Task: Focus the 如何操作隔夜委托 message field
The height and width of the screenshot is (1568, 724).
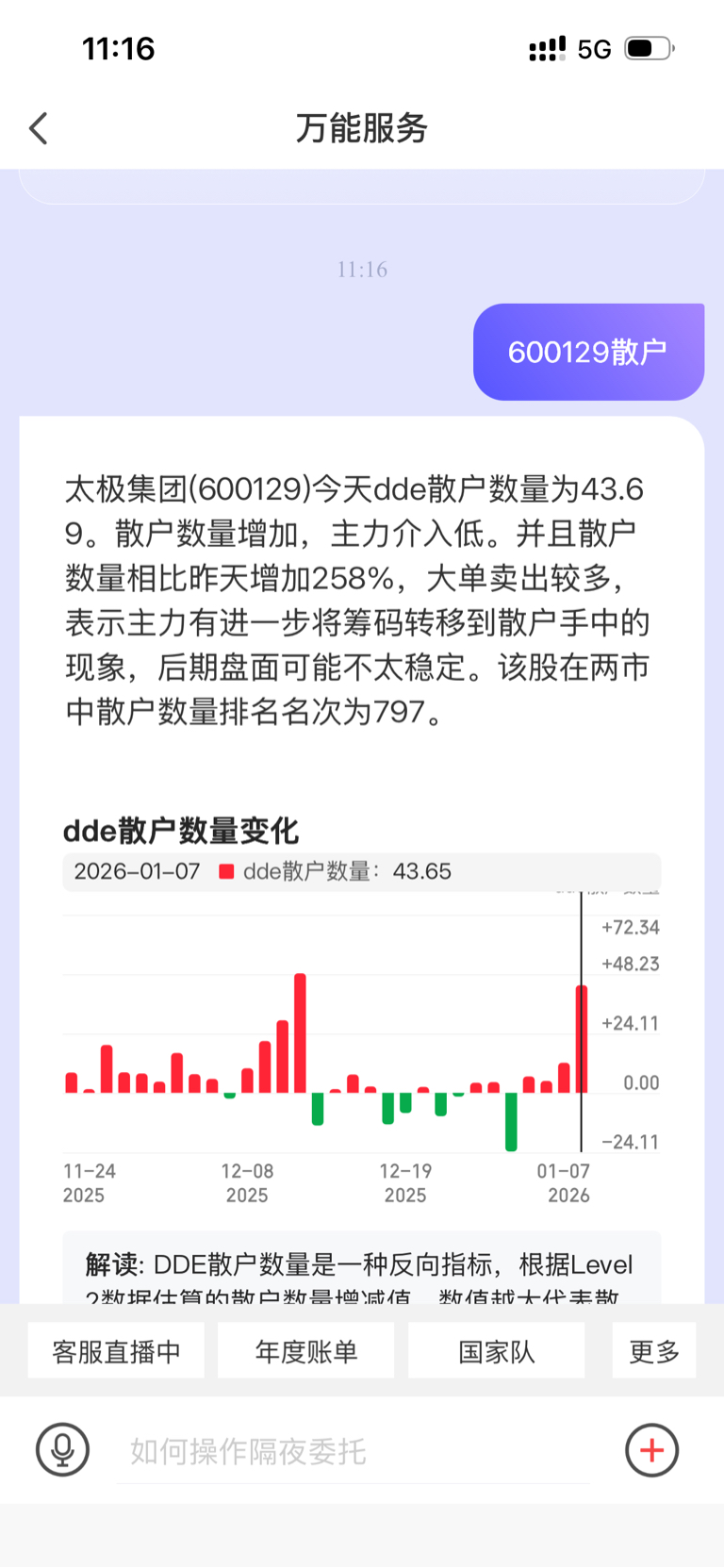Action: [354, 1451]
